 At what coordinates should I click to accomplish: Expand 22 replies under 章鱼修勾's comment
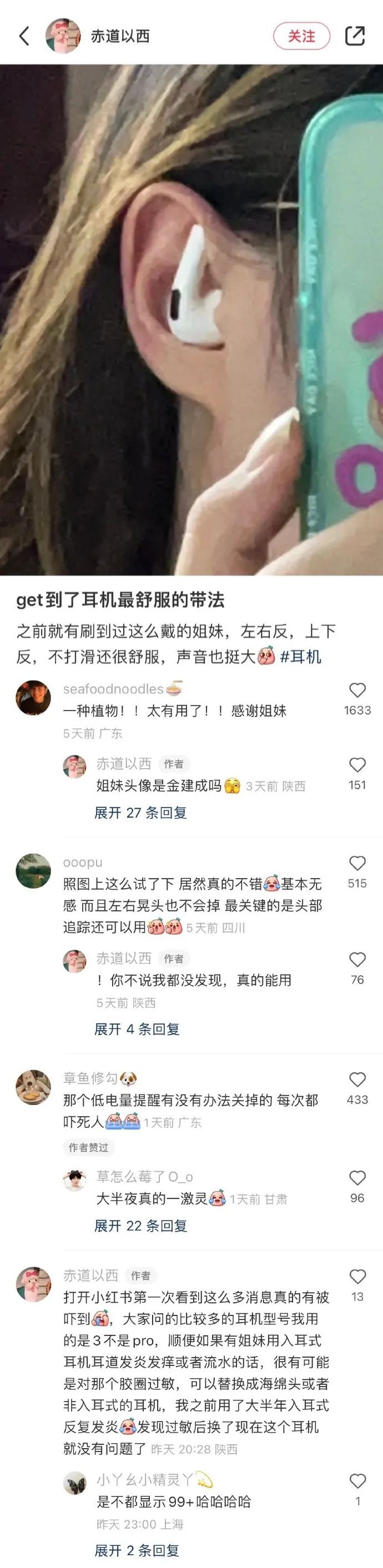[140, 1226]
